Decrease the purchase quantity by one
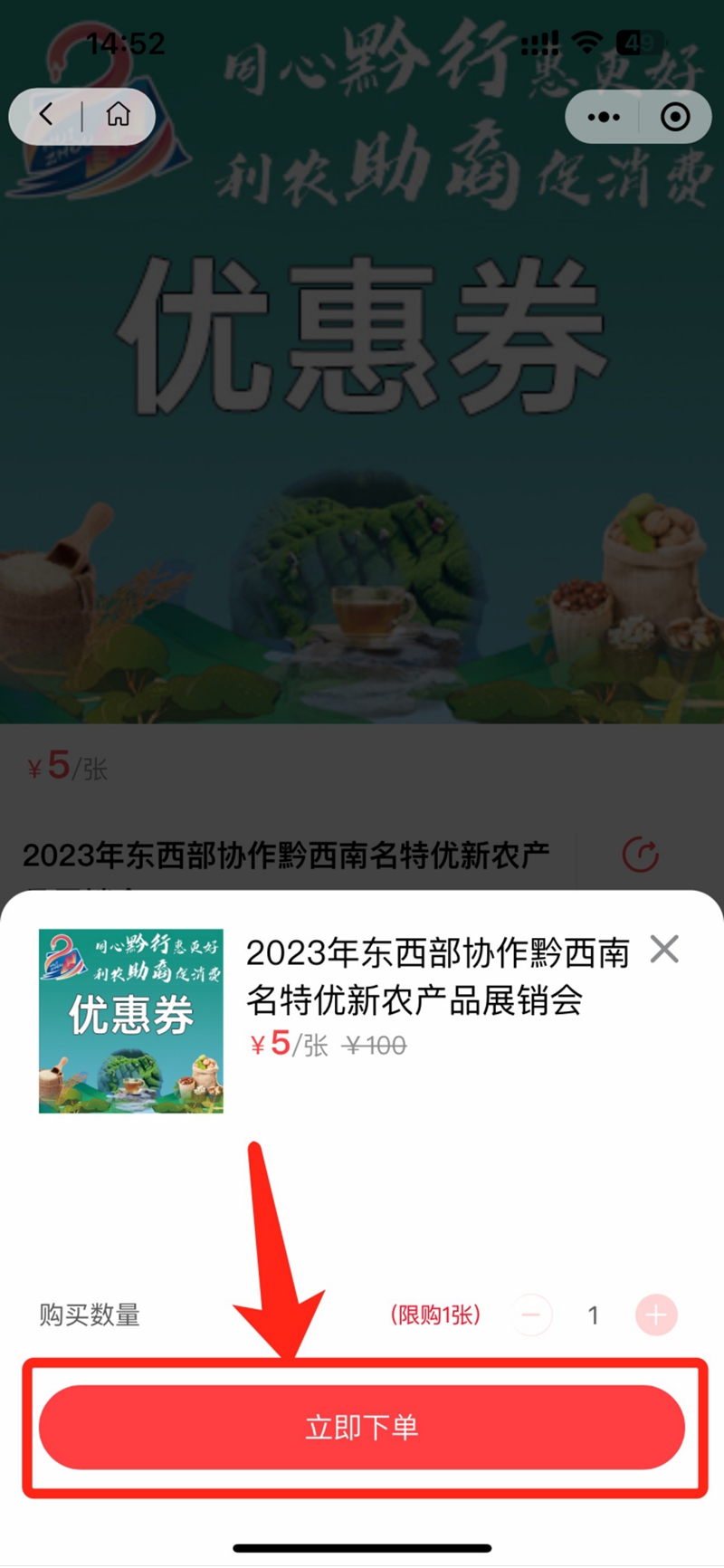This screenshot has width=724, height=1568. pos(532,1315)
